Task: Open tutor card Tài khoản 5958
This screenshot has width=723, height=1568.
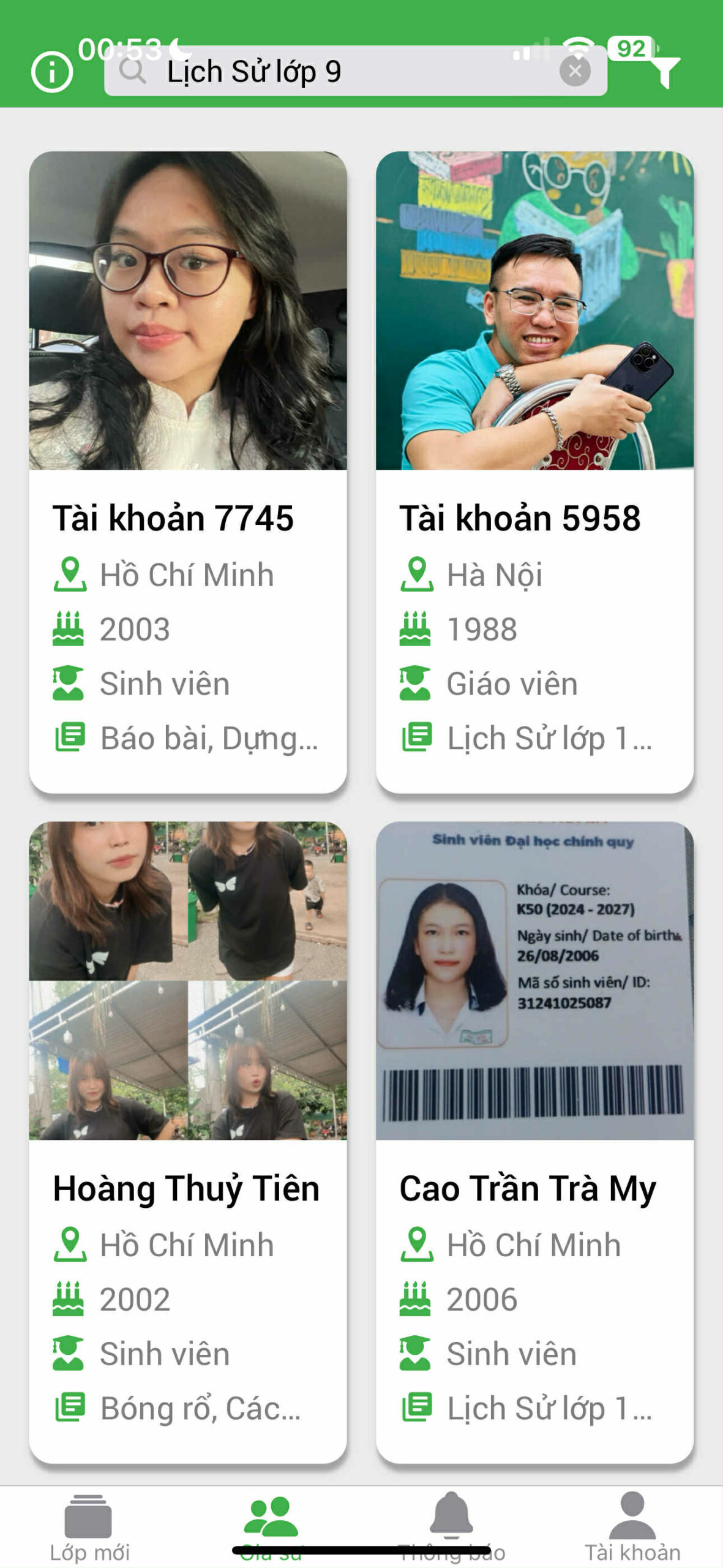Action: (x=534, y=472)
